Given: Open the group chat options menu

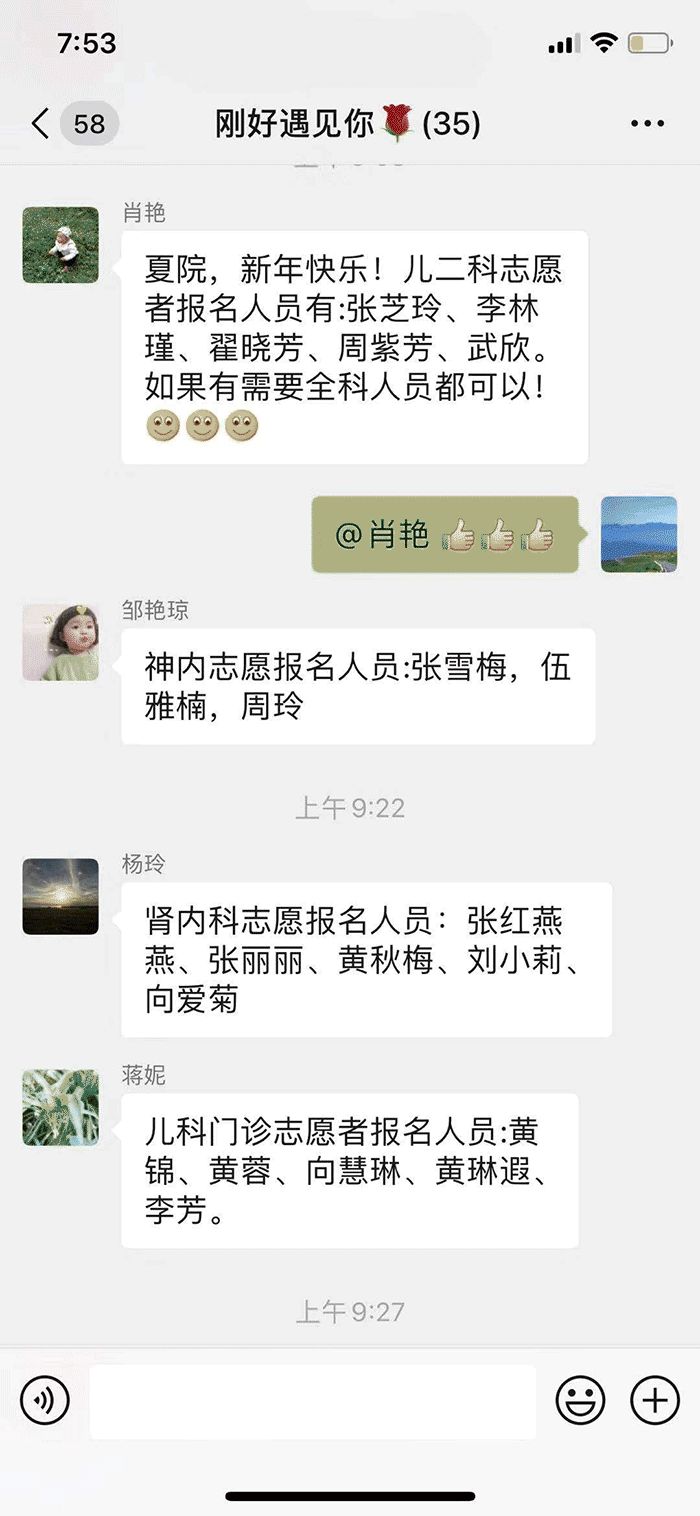Looking at the screenshot, I should pos(647,124).
